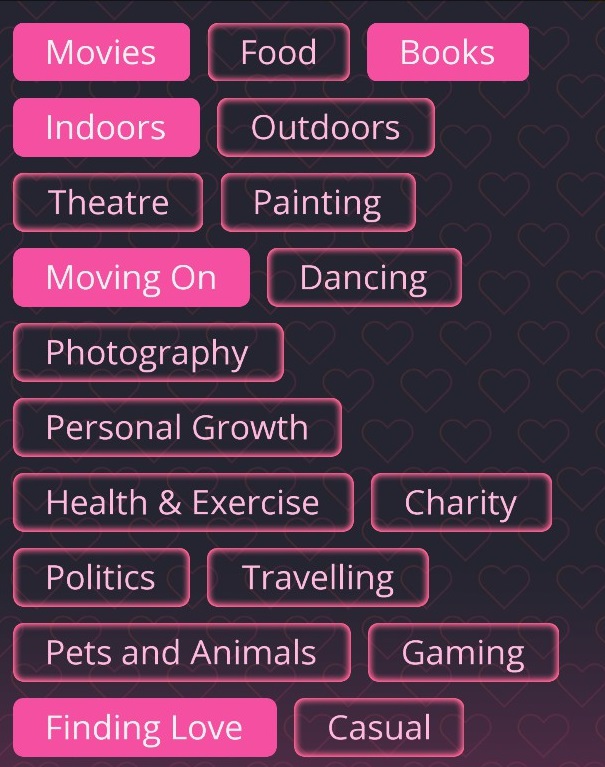Select the Painting chip
This screenshot has width=605, height=767.
click(x=317, y=202)
